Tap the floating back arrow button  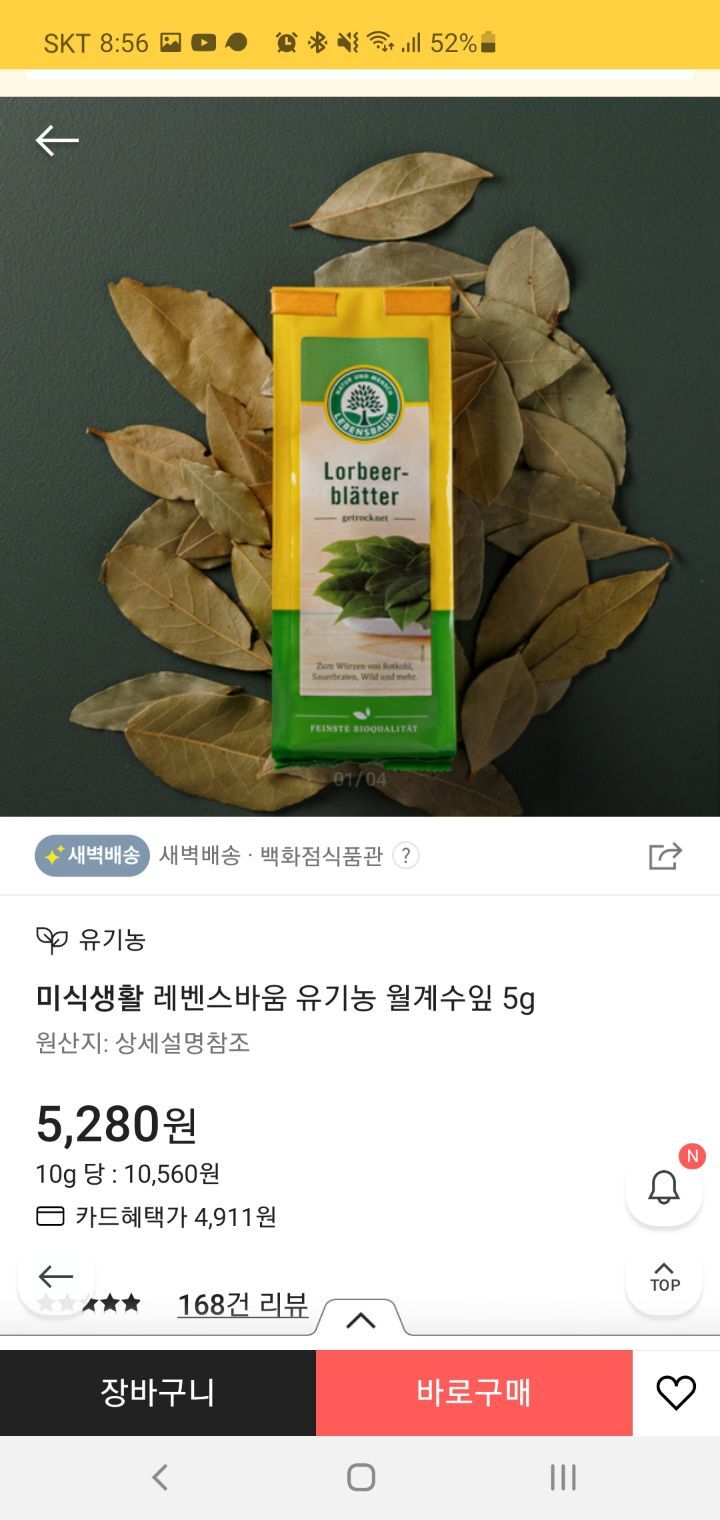[x=56, y=1277]
